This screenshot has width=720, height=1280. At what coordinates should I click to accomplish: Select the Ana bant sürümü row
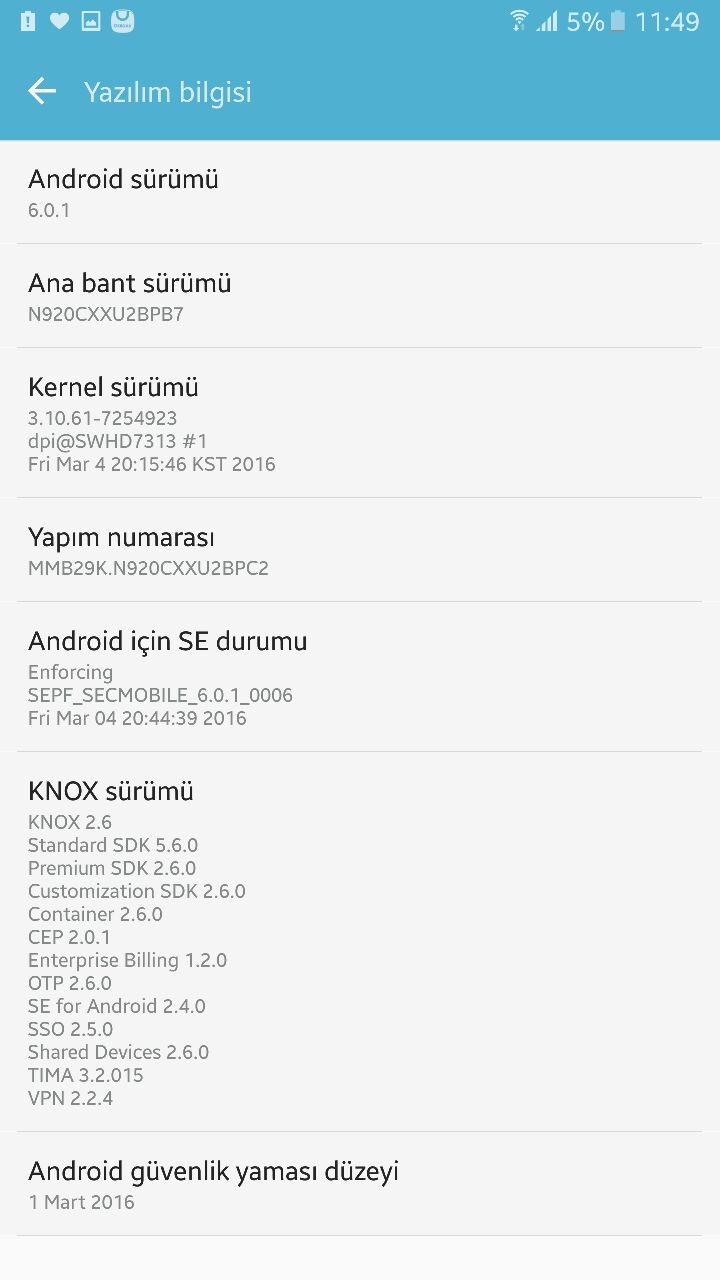tap(360, 296)
